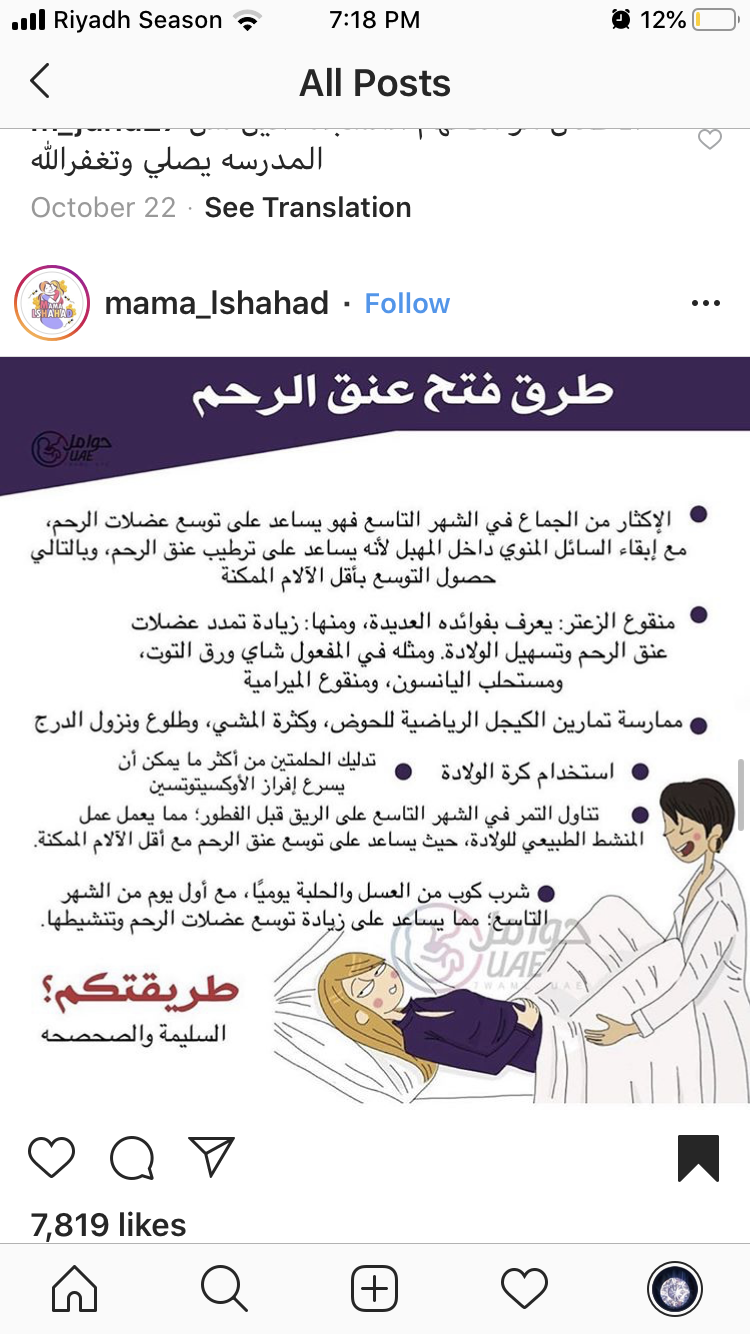This screenshot has width=750, height=1334.
Task: Open the mama_lshahad post image
Action: [375, 730]
